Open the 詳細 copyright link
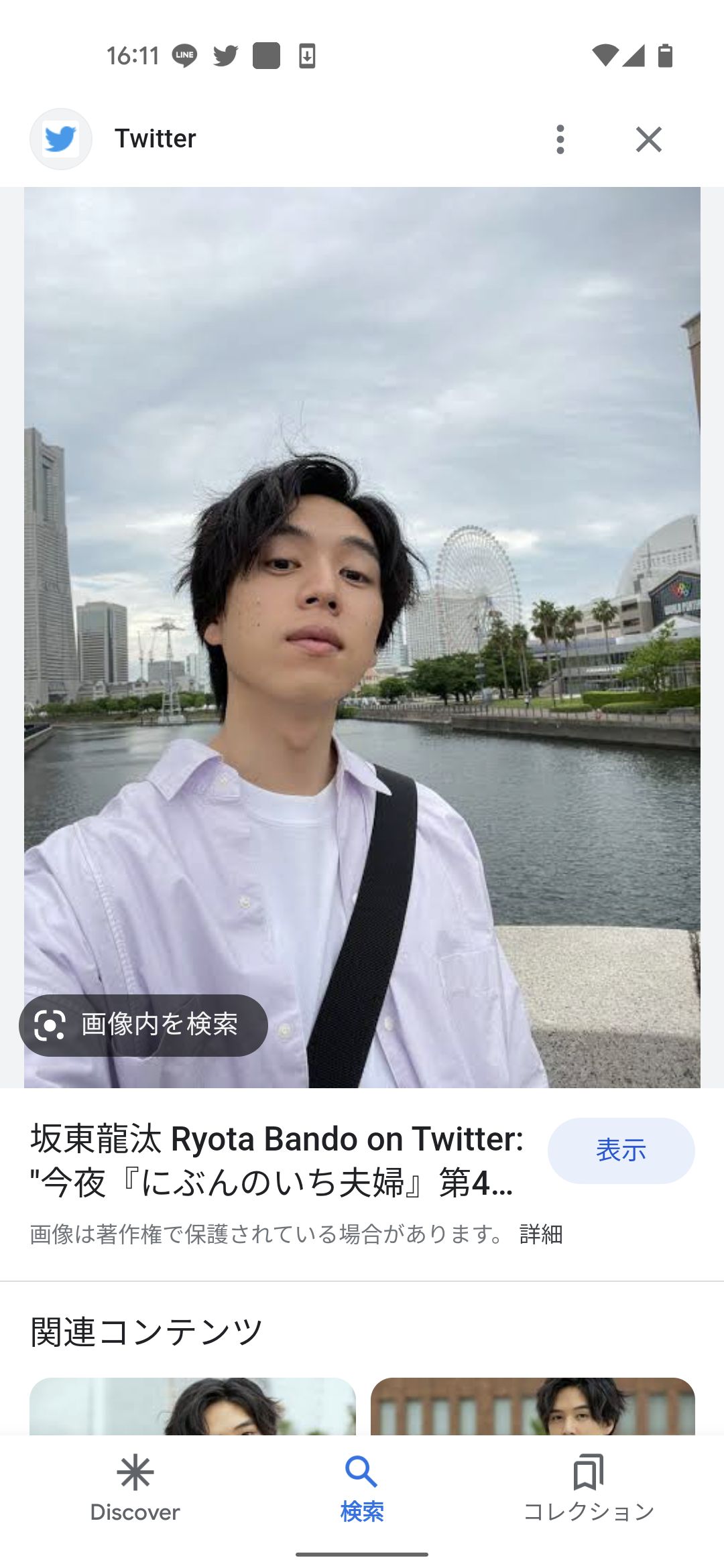The height and width of the screenshot is (1568, 724). click(541, 1234)
